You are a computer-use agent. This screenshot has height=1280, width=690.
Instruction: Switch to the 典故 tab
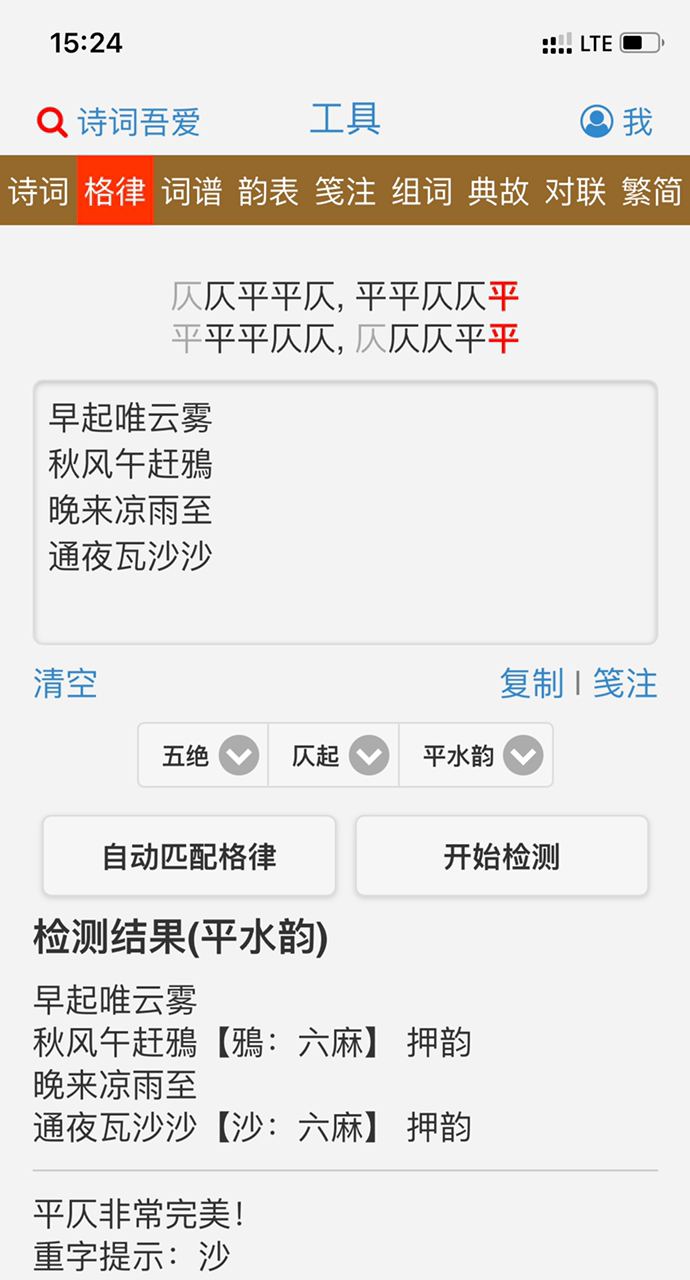498,191
